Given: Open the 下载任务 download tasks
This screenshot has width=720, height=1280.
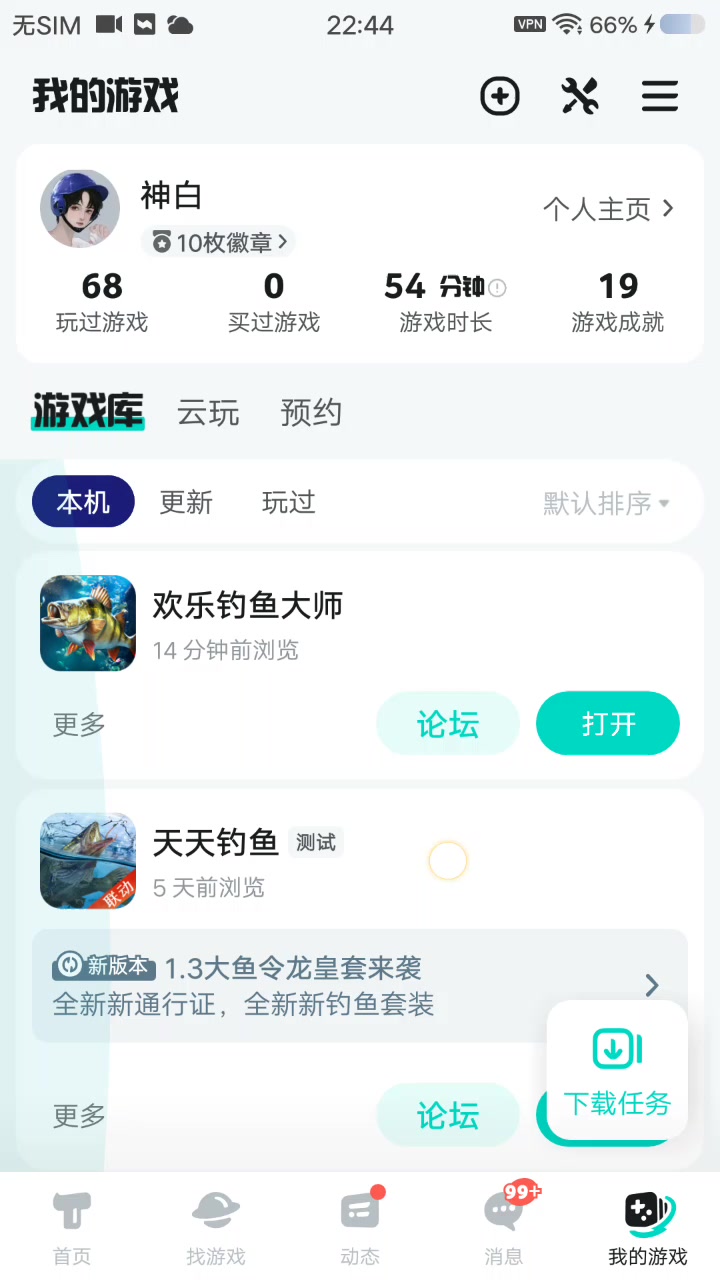Looking at the screenshot, I should 617,1072.
